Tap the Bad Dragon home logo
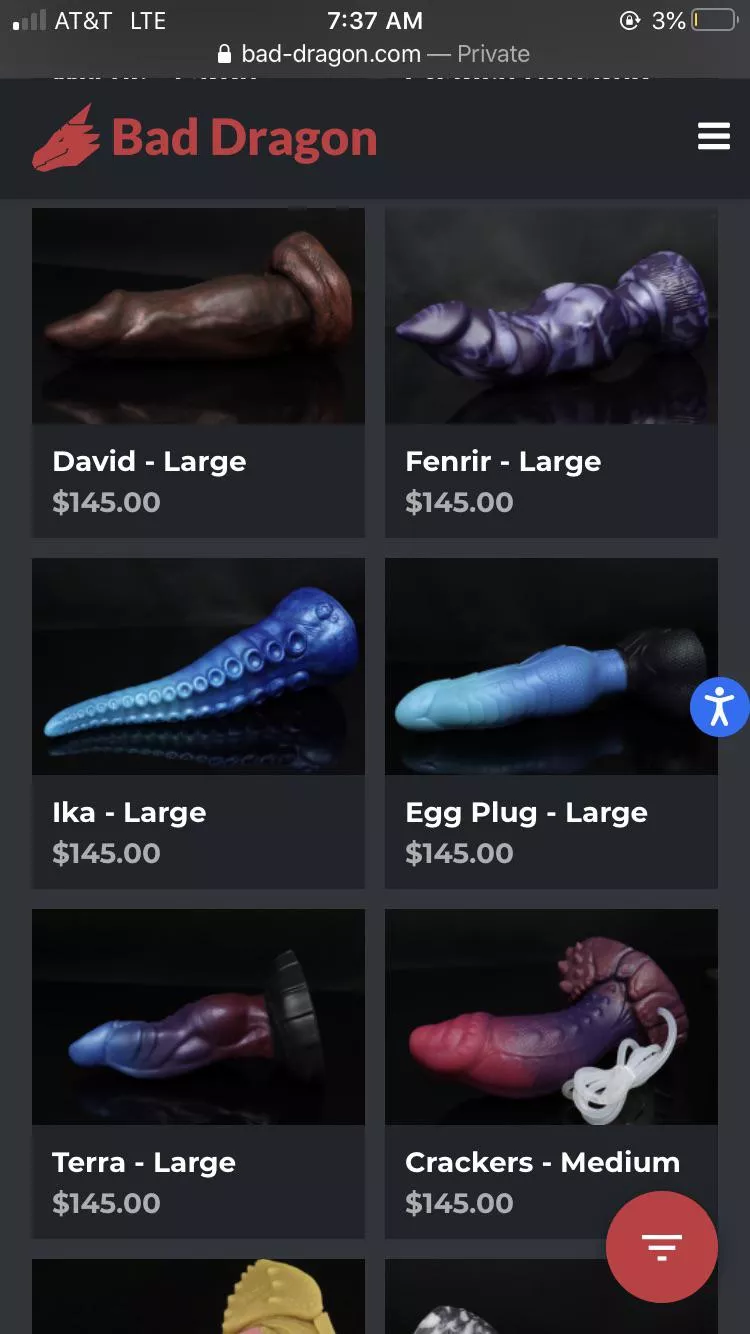Image resolution: width=750 pixels, height=1334 pixels. click(x=205, y=138)
